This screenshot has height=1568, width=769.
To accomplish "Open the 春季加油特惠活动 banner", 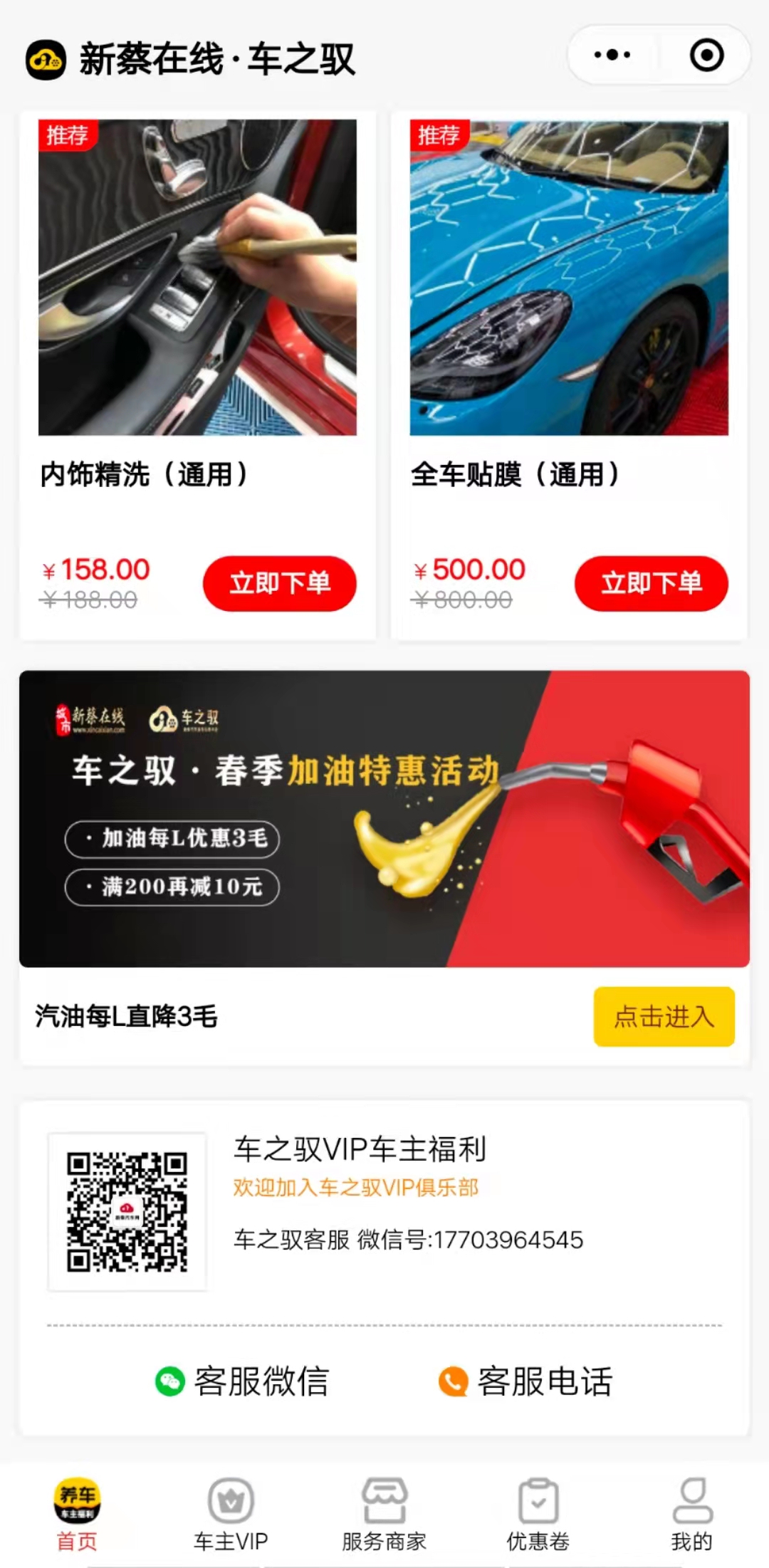I will (x=384, y=819).
